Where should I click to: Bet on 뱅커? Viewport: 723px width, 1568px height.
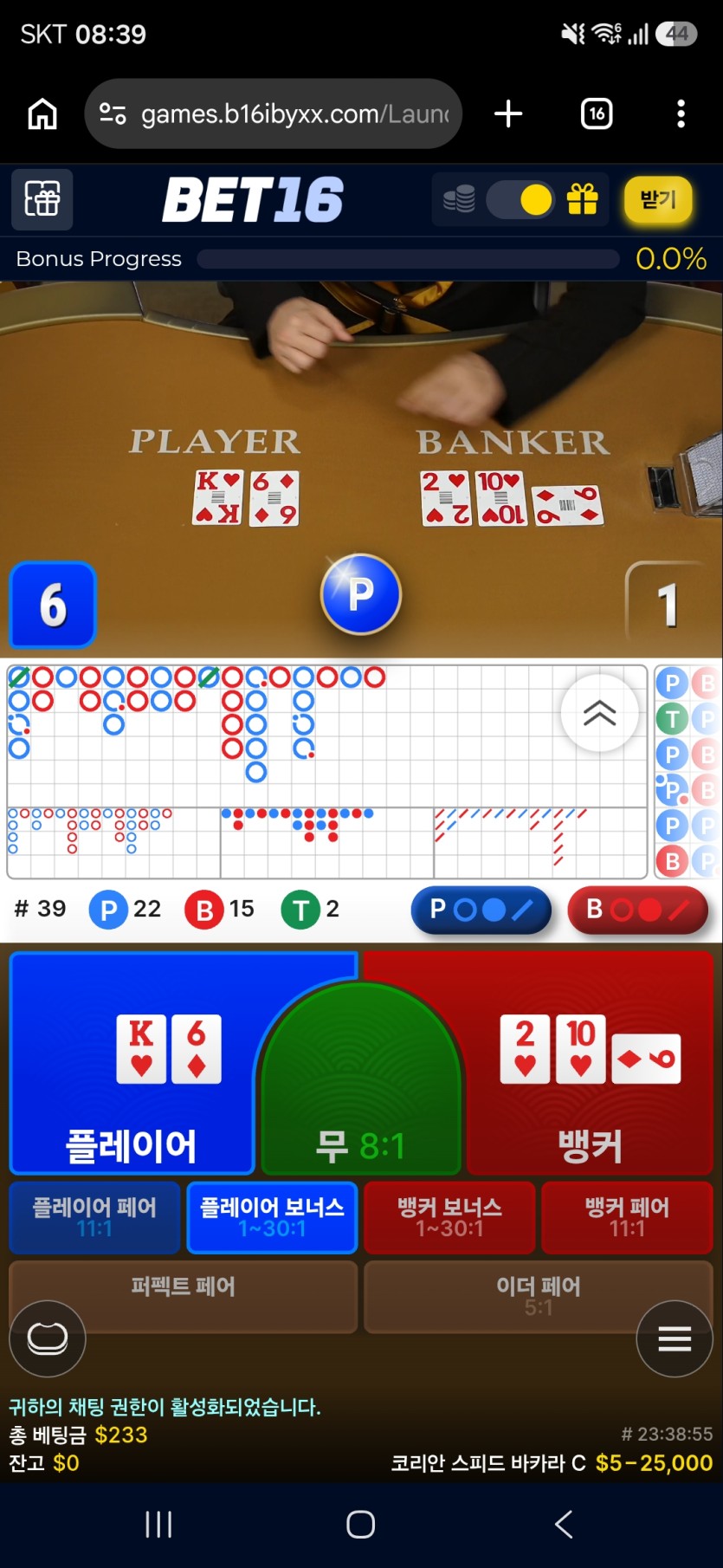coord(591,1062)
